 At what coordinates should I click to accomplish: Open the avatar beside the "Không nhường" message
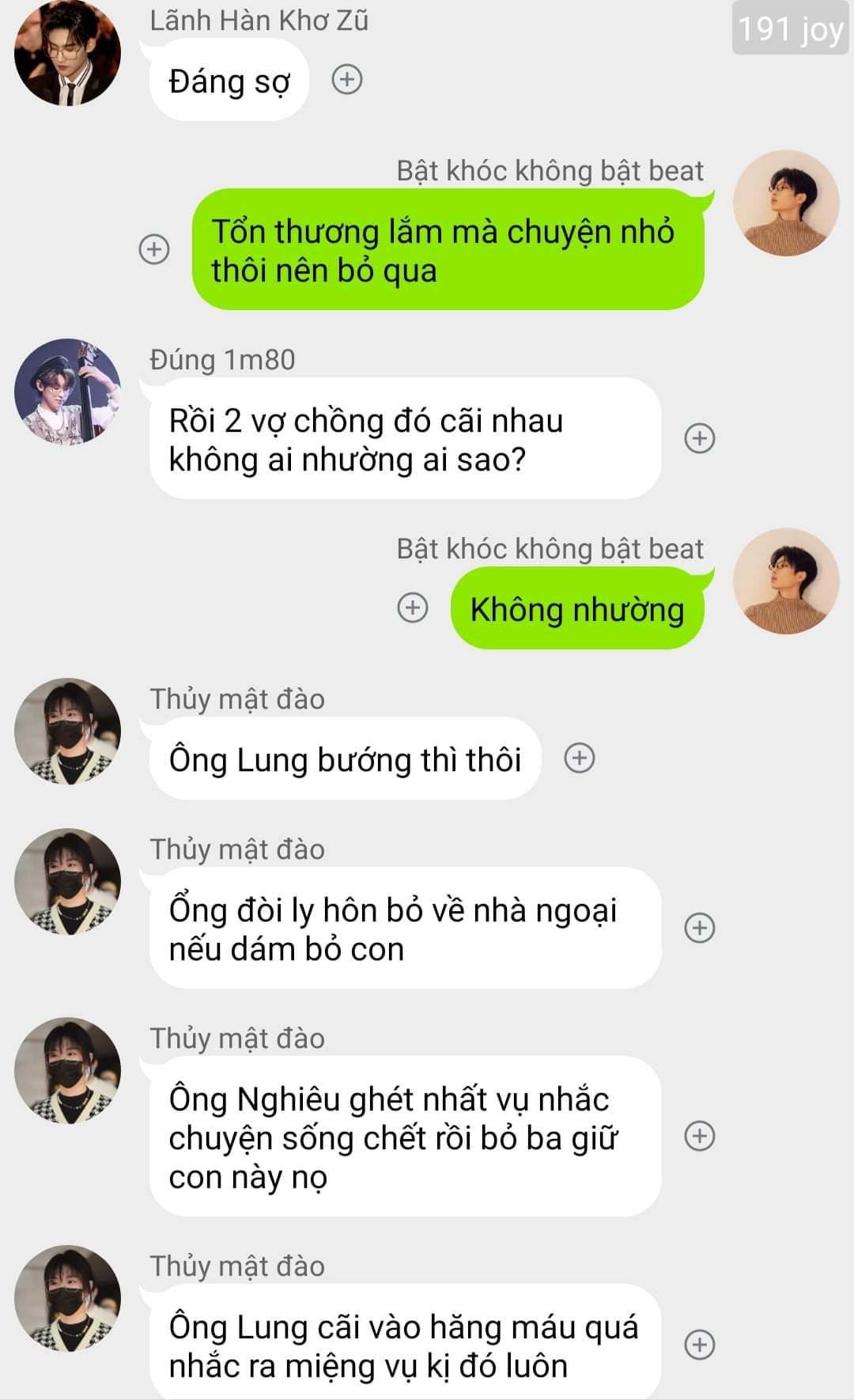pyautogui.click(x=786, y=581)
